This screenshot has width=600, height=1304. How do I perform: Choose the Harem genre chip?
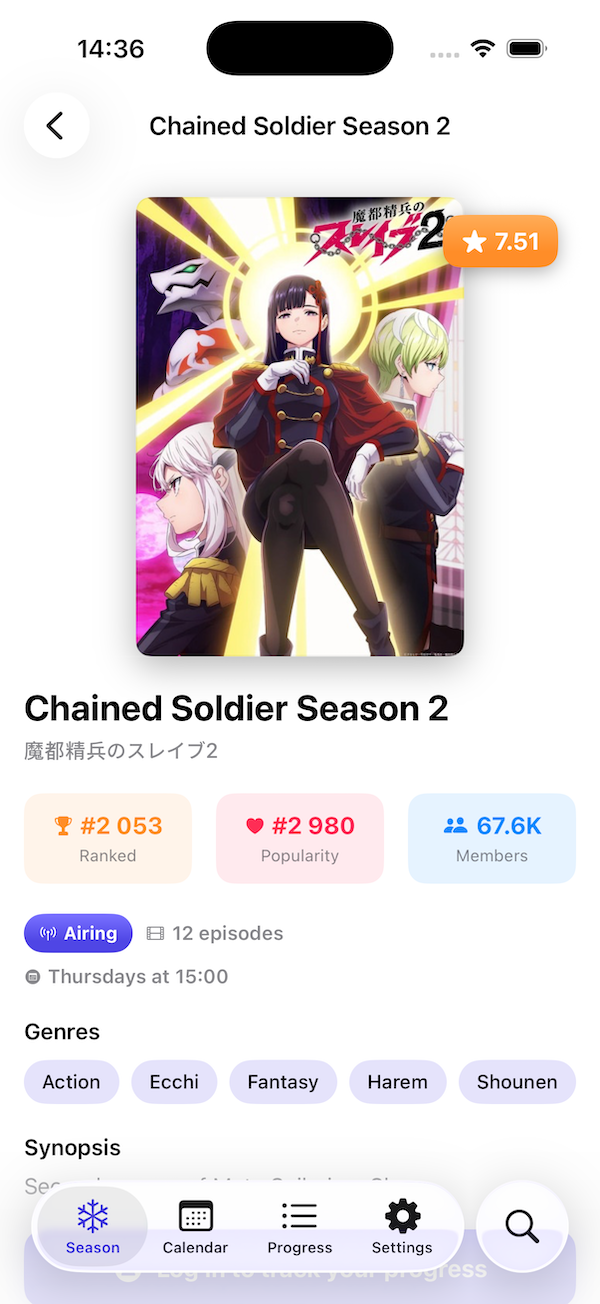tap(397, 1082)
